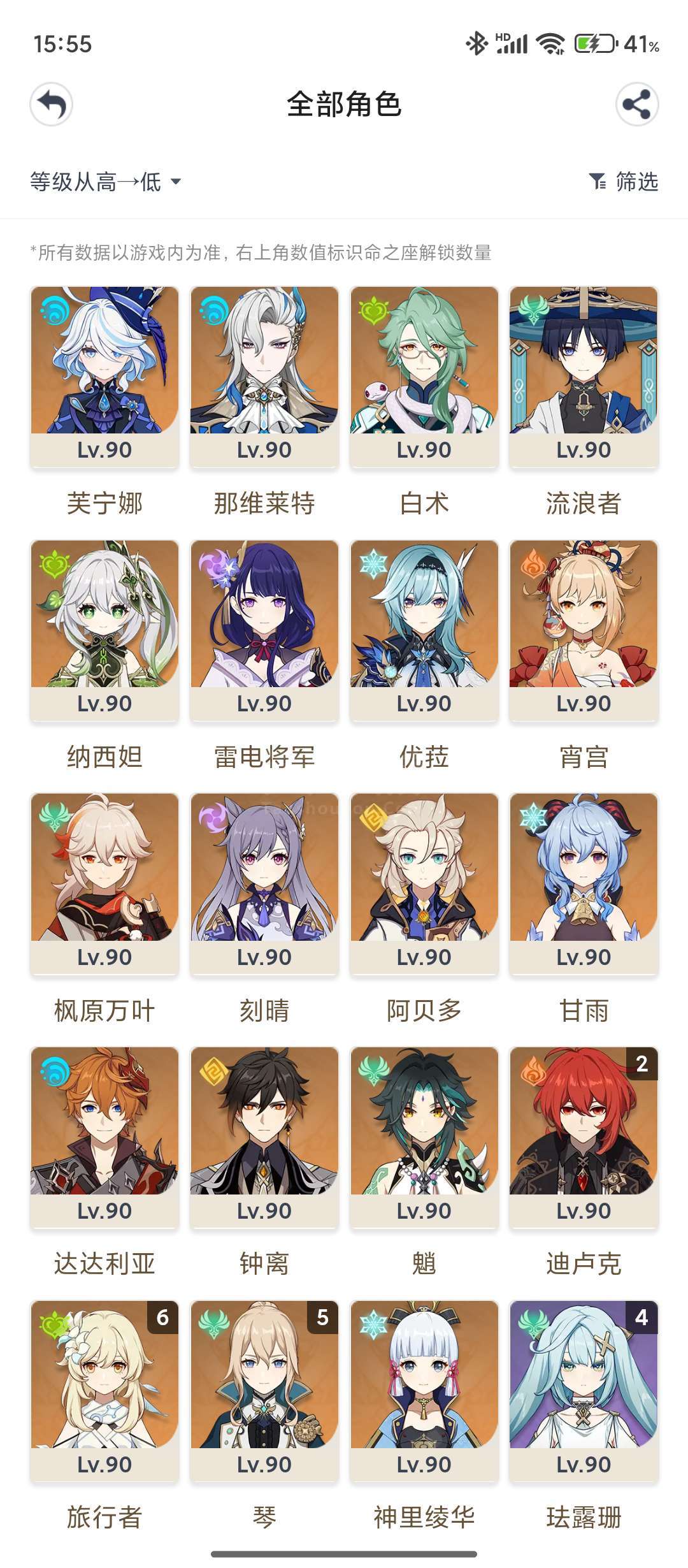Screen dimensions: 688x1568
Task: Tap the 刻晴 character card
Action: [x=264, y=884]
